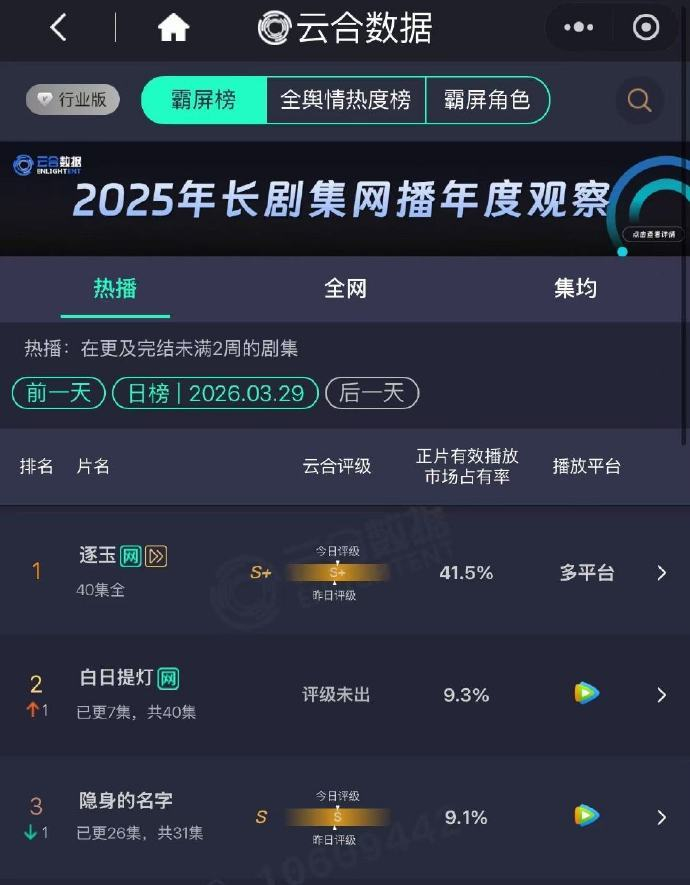Viewport: 690px width, 885px height.
Task: Switch to the 全网 tab
Action: [x=345, y=289]
